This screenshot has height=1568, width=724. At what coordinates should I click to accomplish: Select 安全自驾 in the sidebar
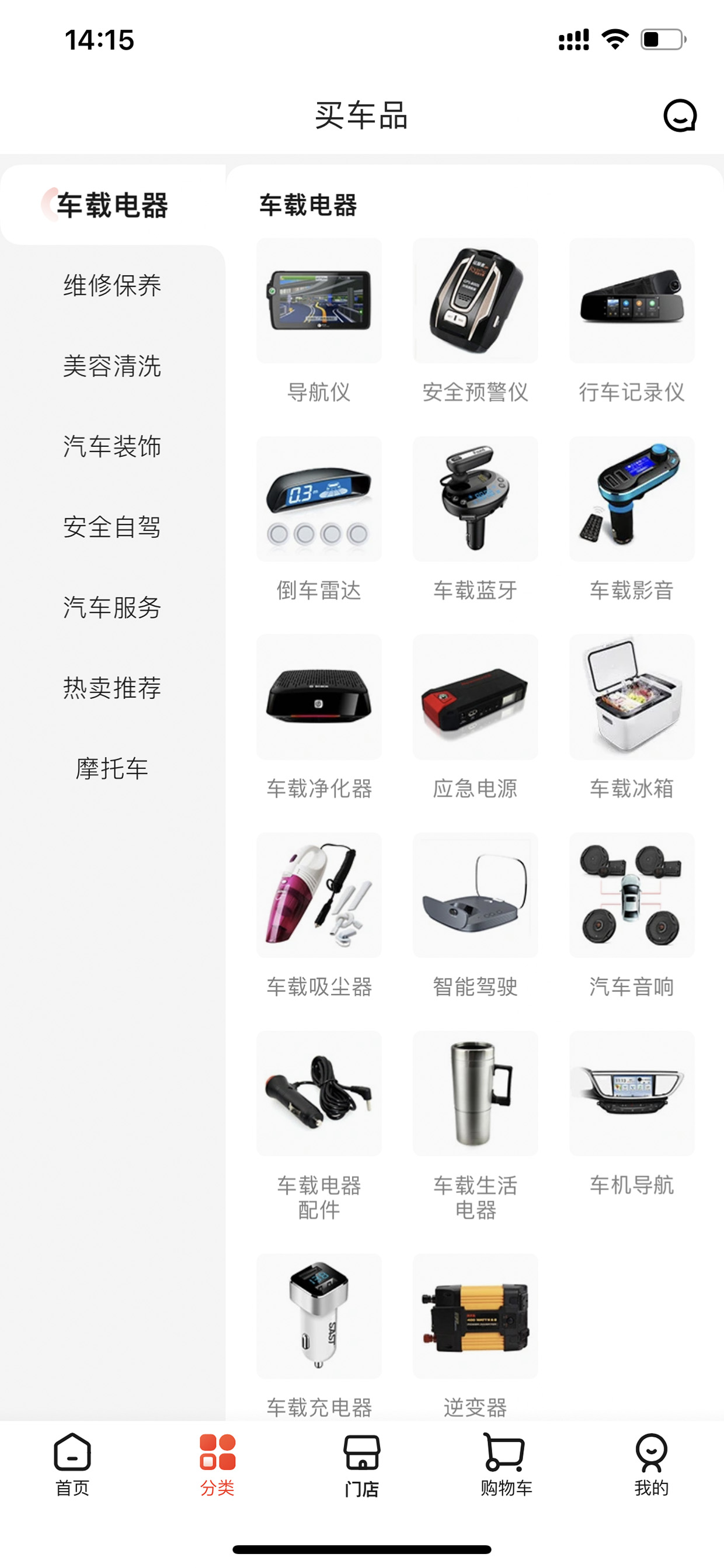(113, 526)
